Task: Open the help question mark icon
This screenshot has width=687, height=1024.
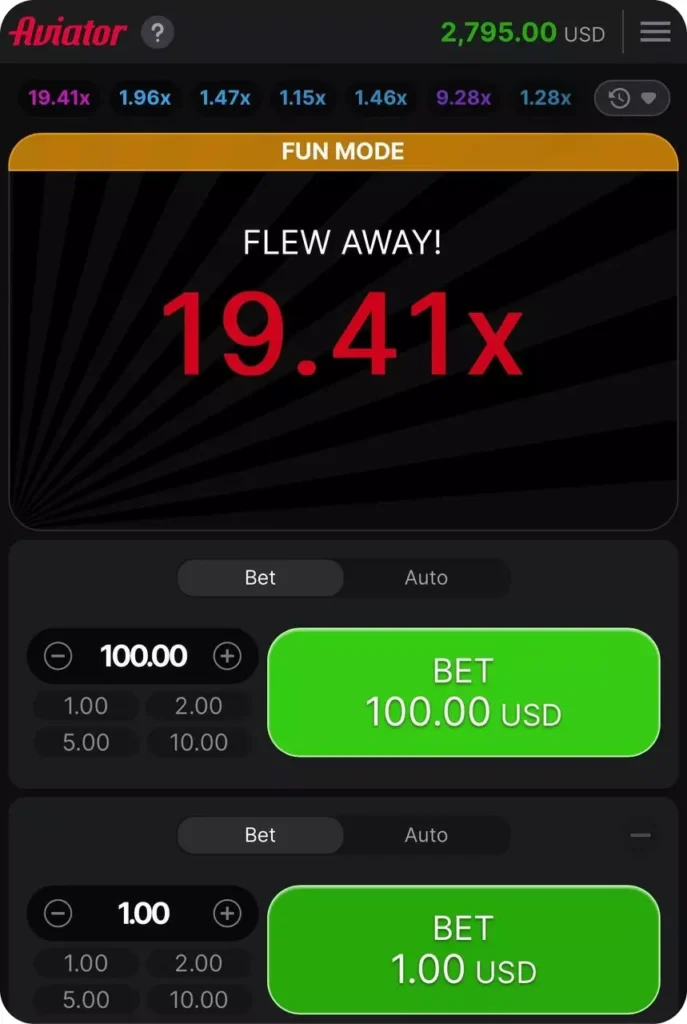Action: tap(157, 33)
